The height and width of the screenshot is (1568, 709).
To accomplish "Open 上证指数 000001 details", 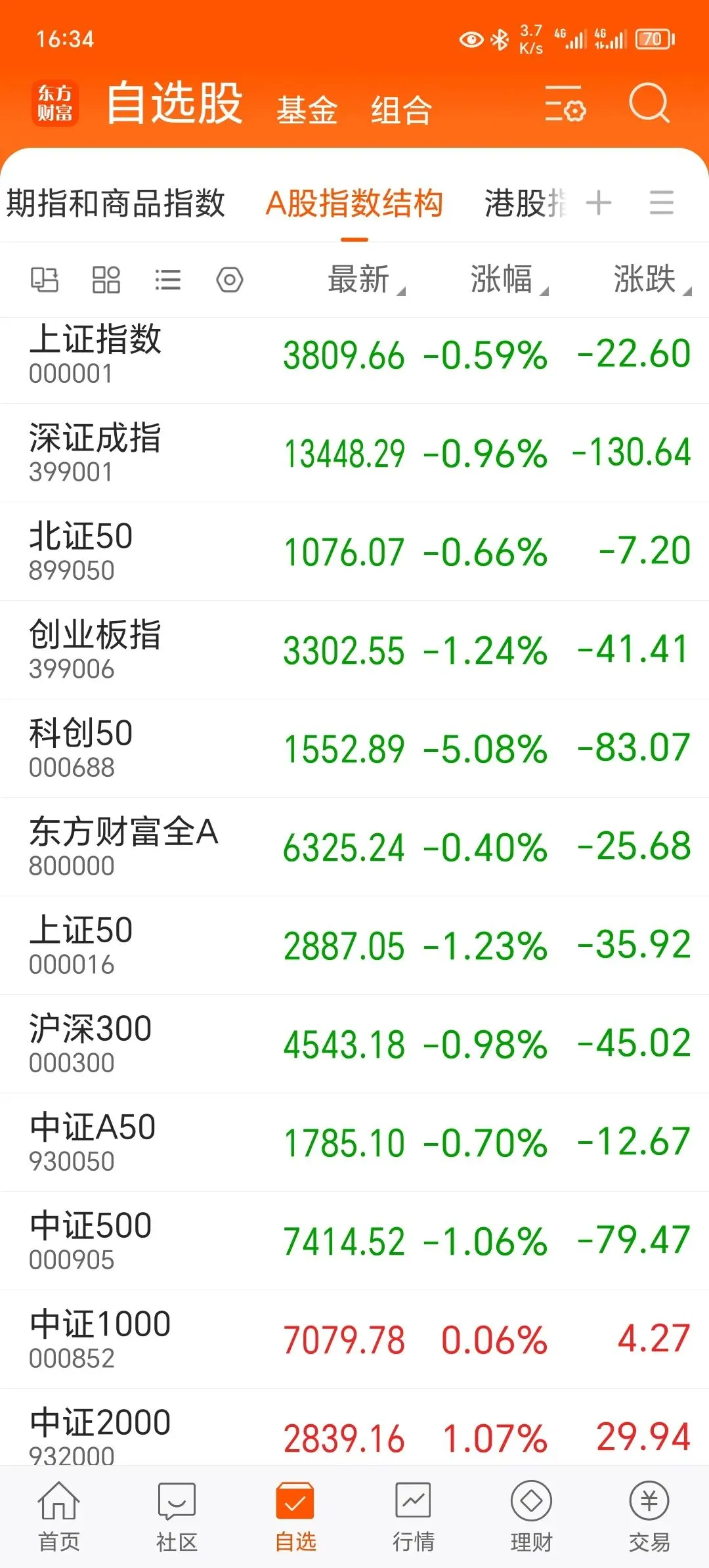I will point(354,355).
